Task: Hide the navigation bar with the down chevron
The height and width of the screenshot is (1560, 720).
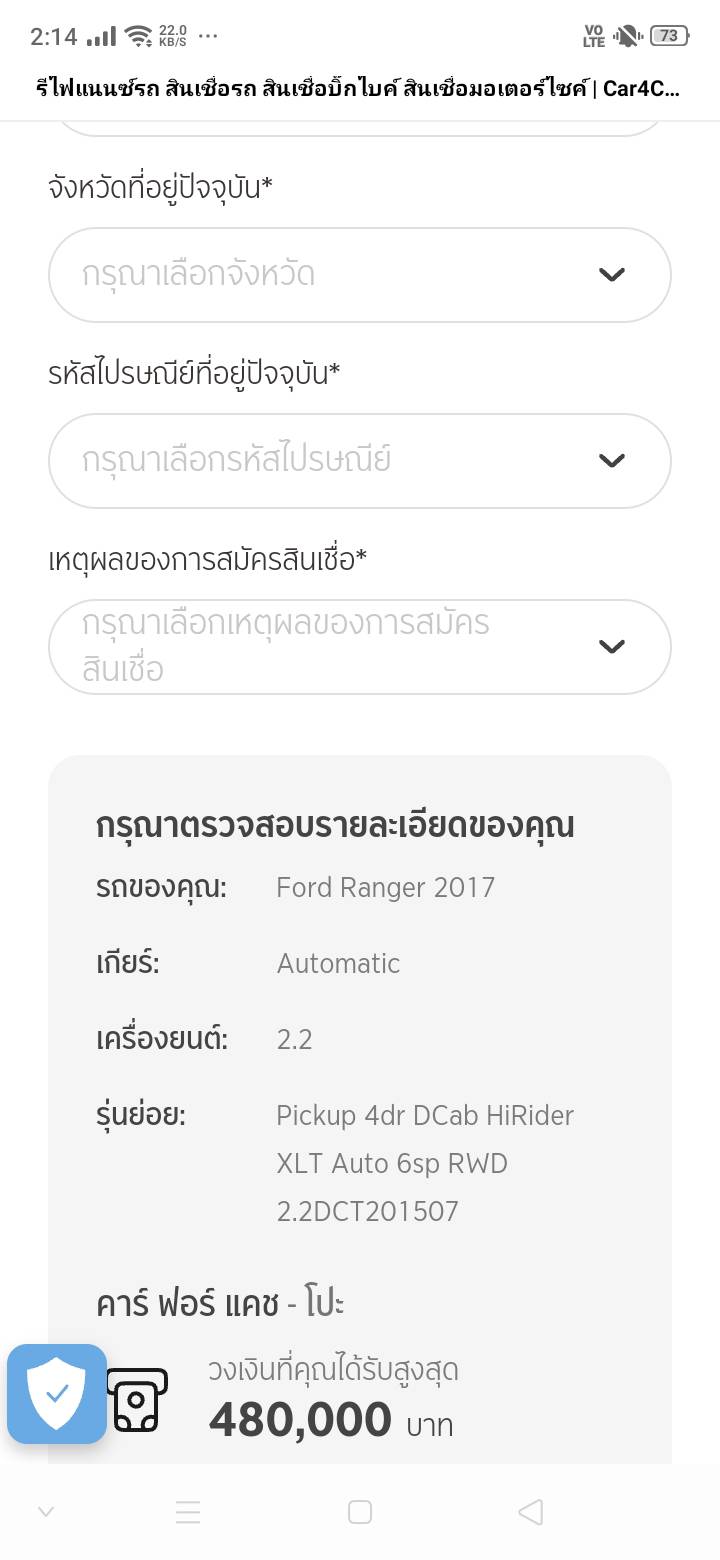Action: pos(46,1512)
